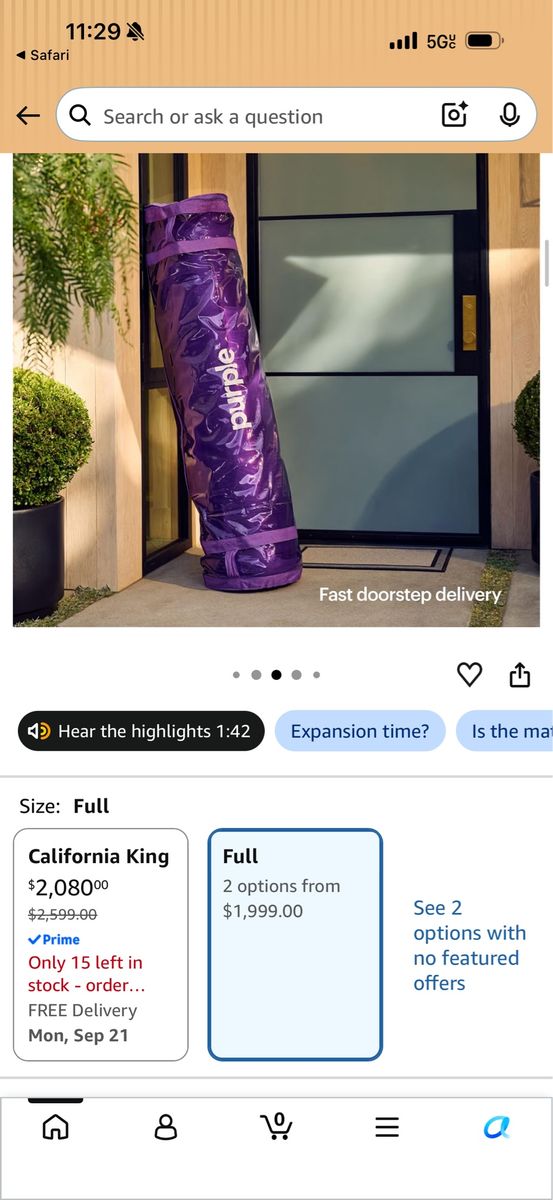Viewport: 553px width, 1200px height.
Task: Ask the Expansion time? question chip
Action: coord(360,731)
